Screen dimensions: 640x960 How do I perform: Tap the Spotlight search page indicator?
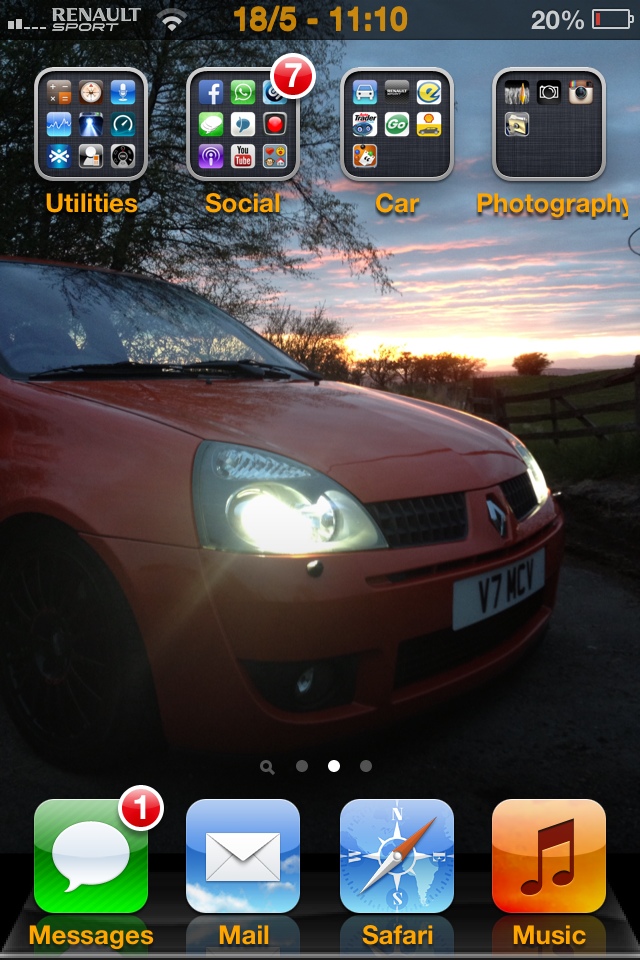(x=267, y=767)
